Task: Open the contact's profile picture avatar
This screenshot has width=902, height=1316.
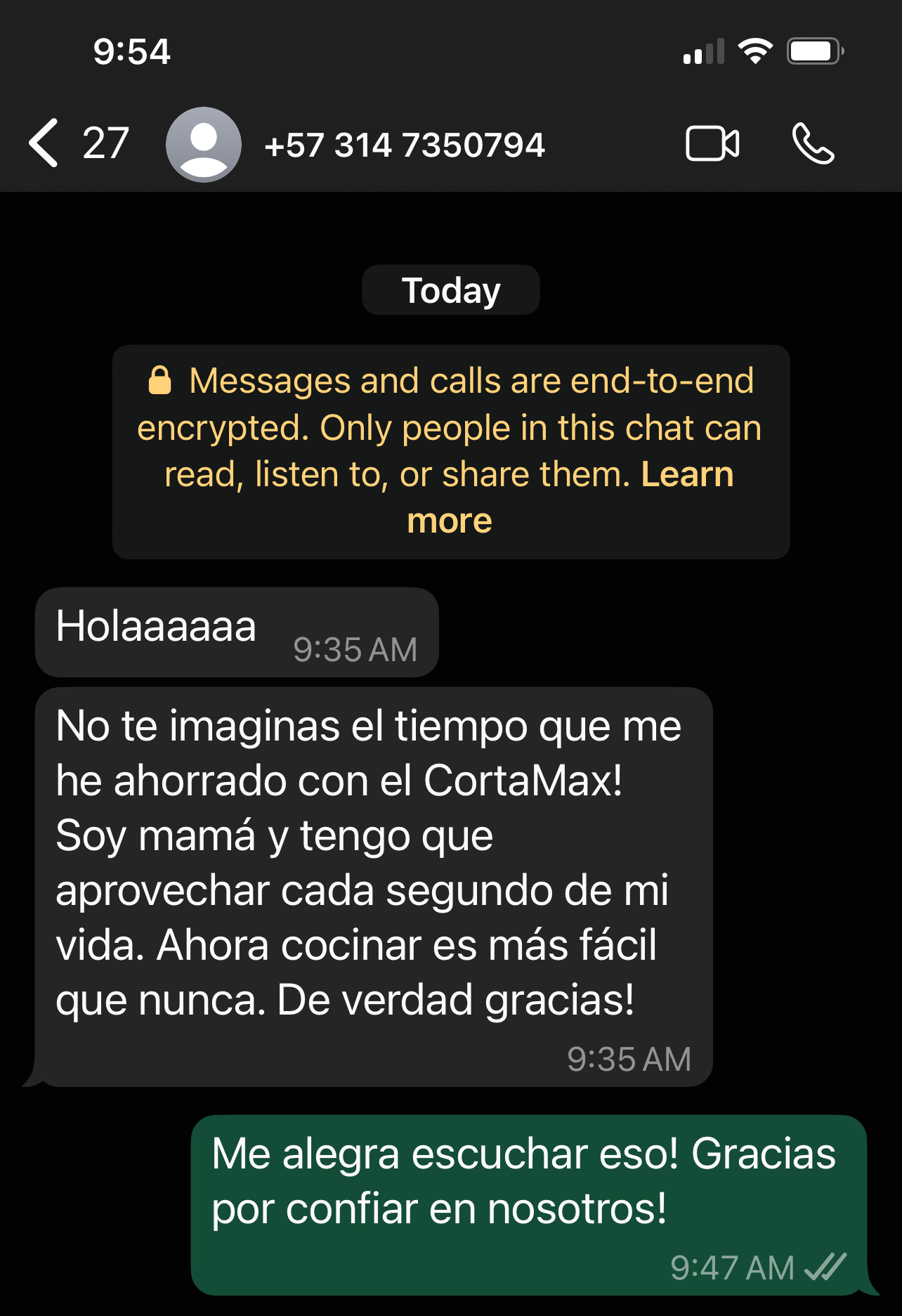Action: pos(204,145)
